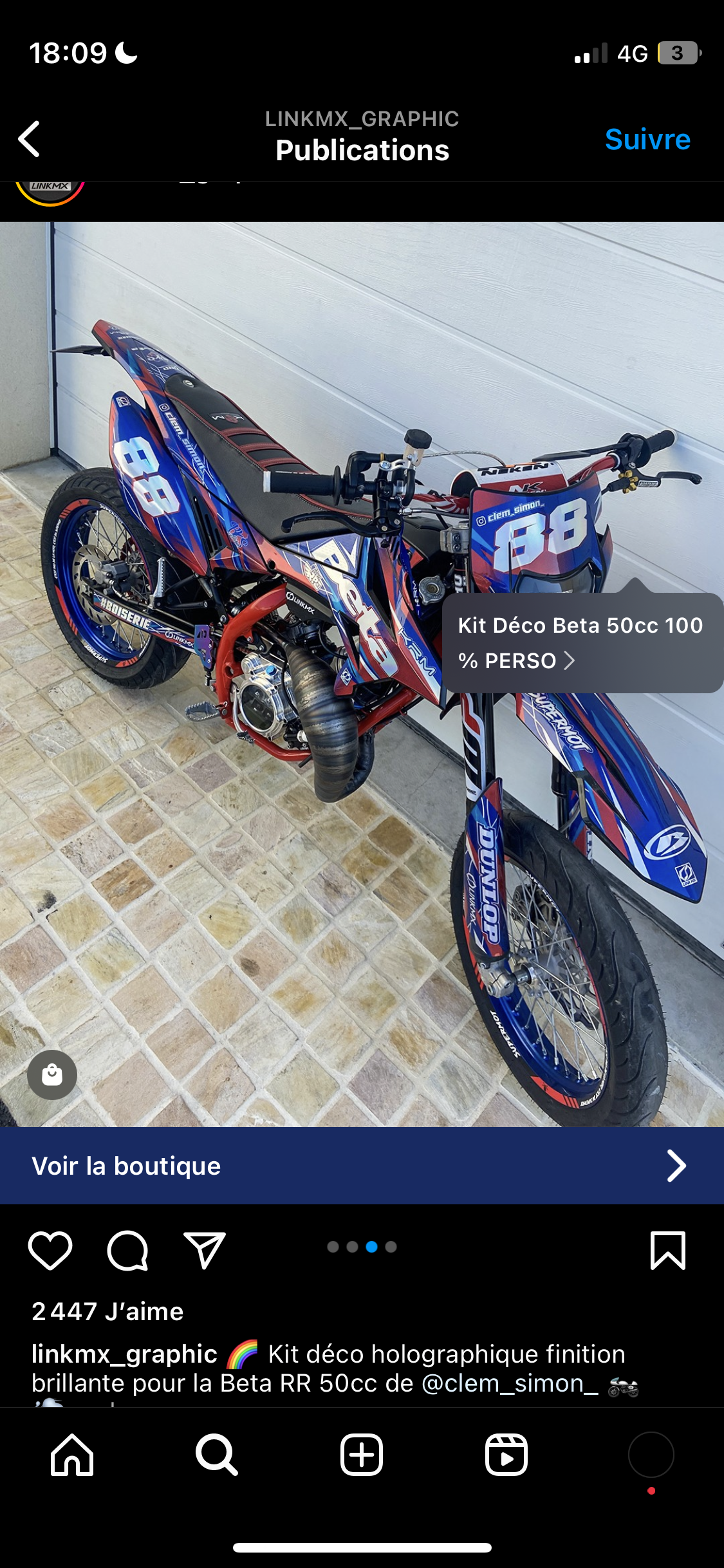
Task: Open the Reels tab
Action: (x=506, y=1454)
